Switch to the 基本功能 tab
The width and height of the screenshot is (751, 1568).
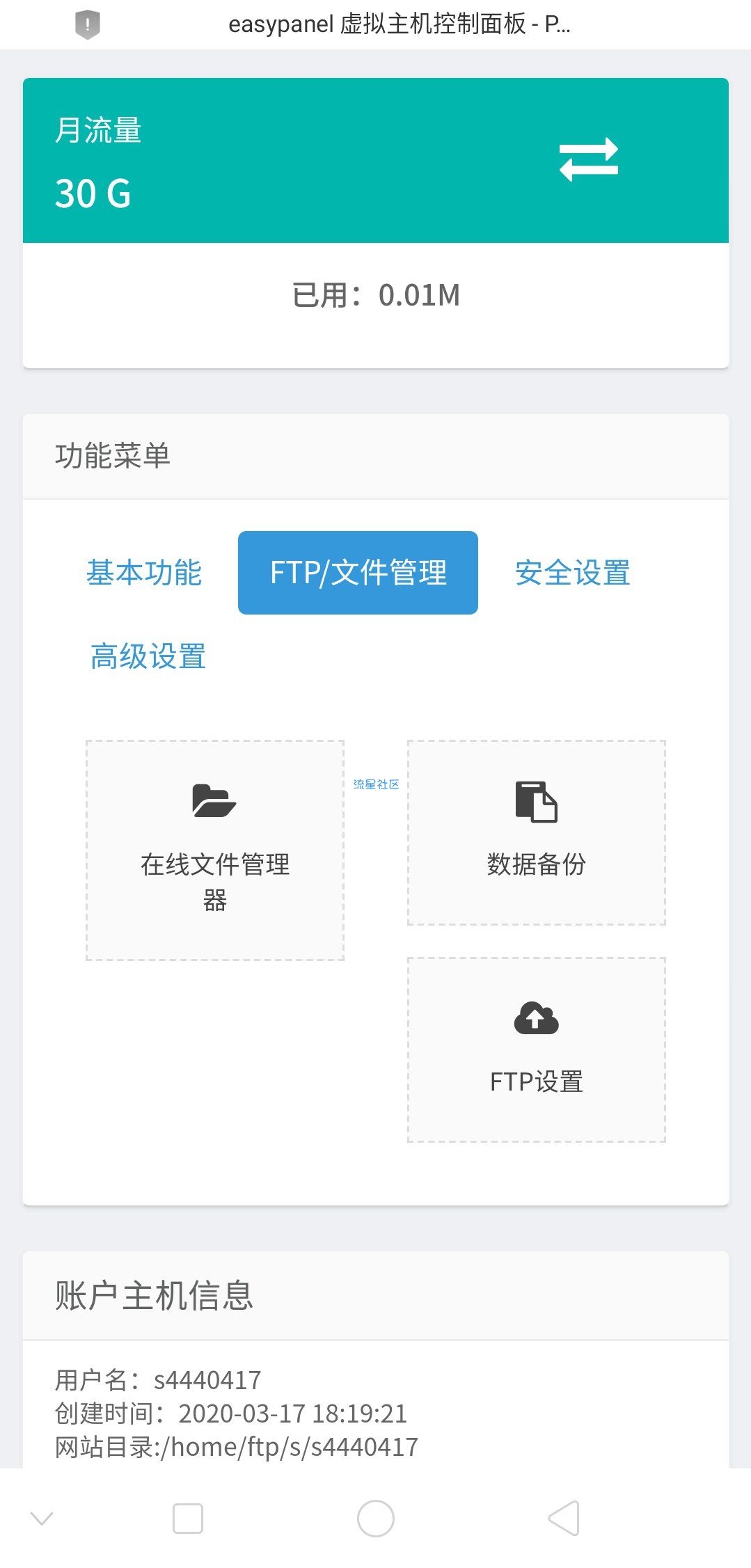pos(144,573)
